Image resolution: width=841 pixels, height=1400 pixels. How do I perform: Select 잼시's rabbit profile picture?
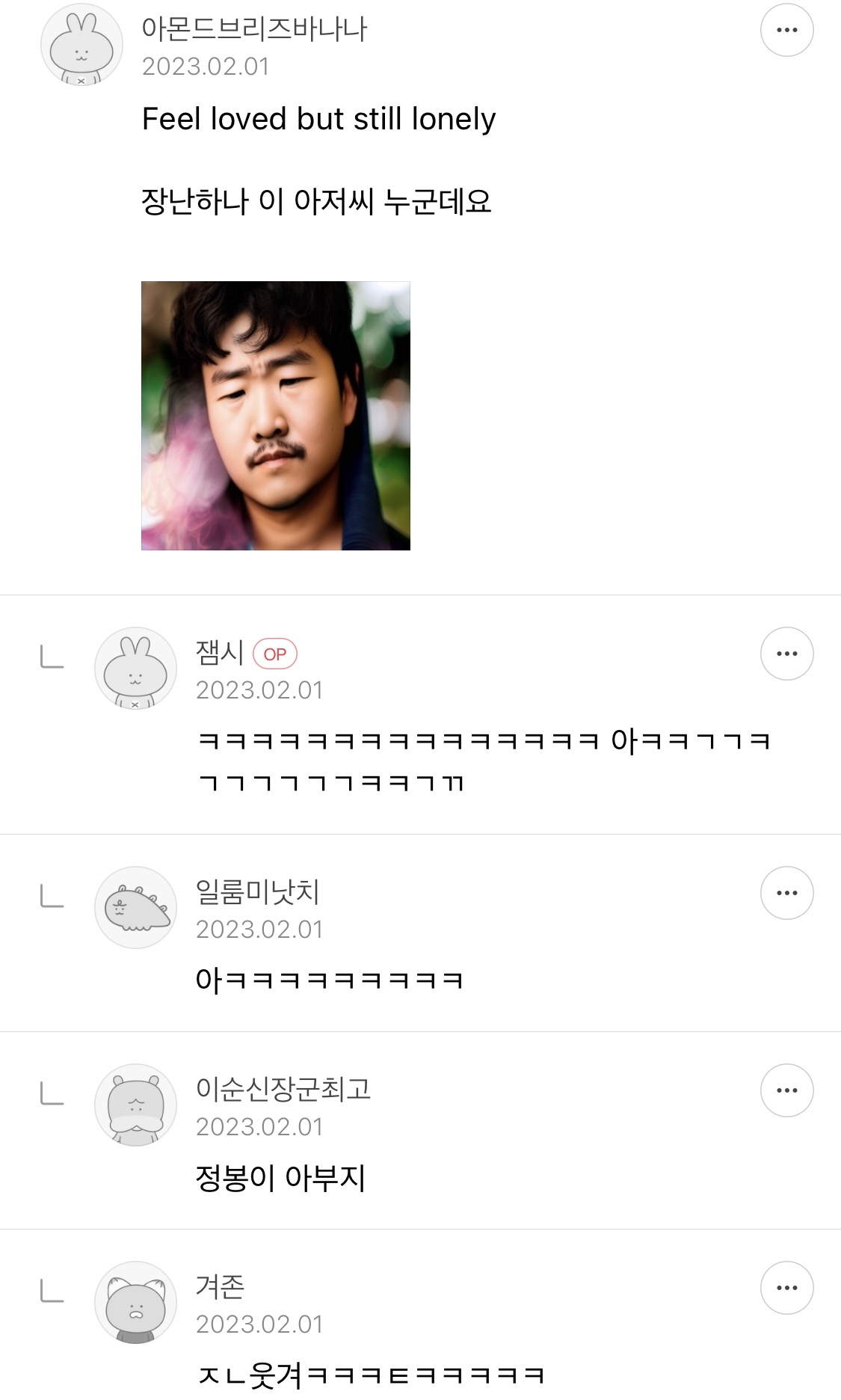click(x=135, y=669)
